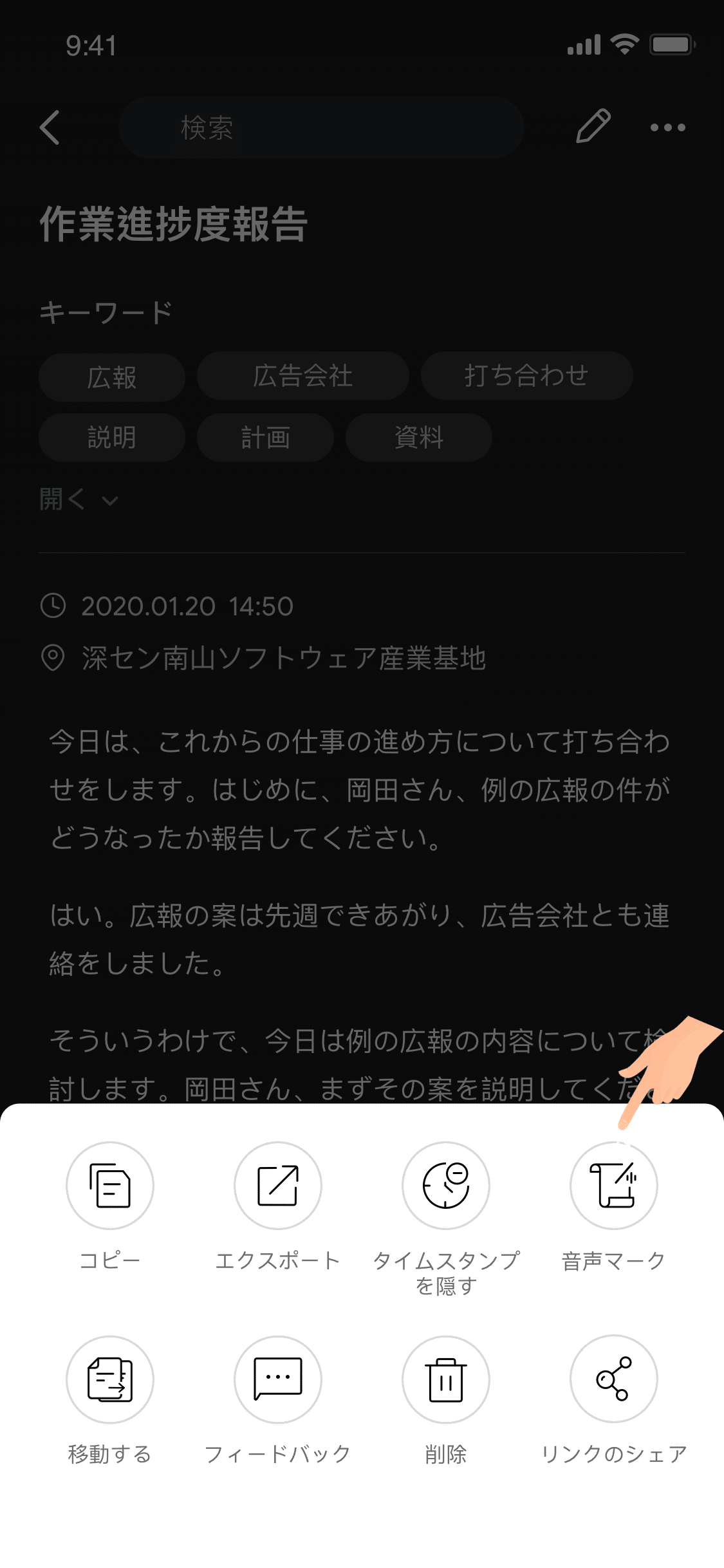Open フィードバック (feedback)

click(x=278, y=1379)
